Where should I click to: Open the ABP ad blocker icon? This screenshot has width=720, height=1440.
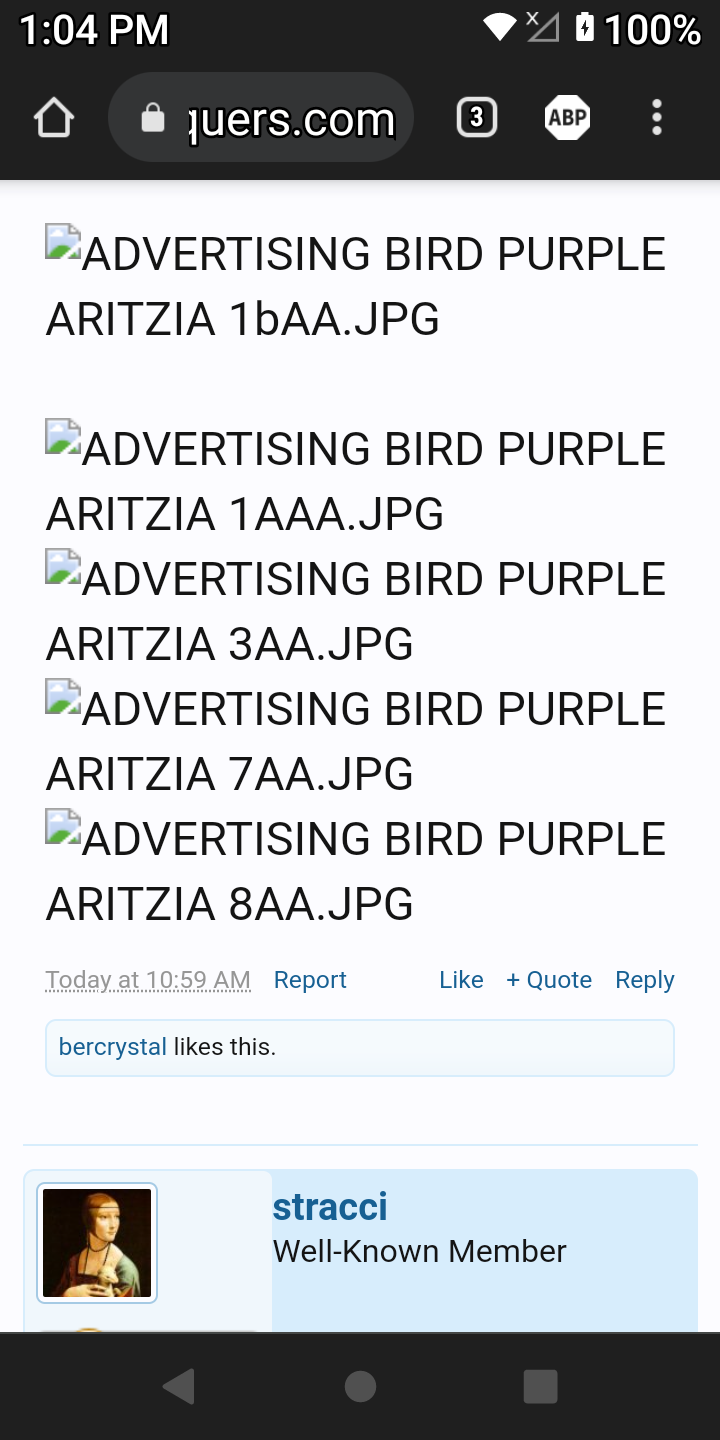[x=567, y=118]
